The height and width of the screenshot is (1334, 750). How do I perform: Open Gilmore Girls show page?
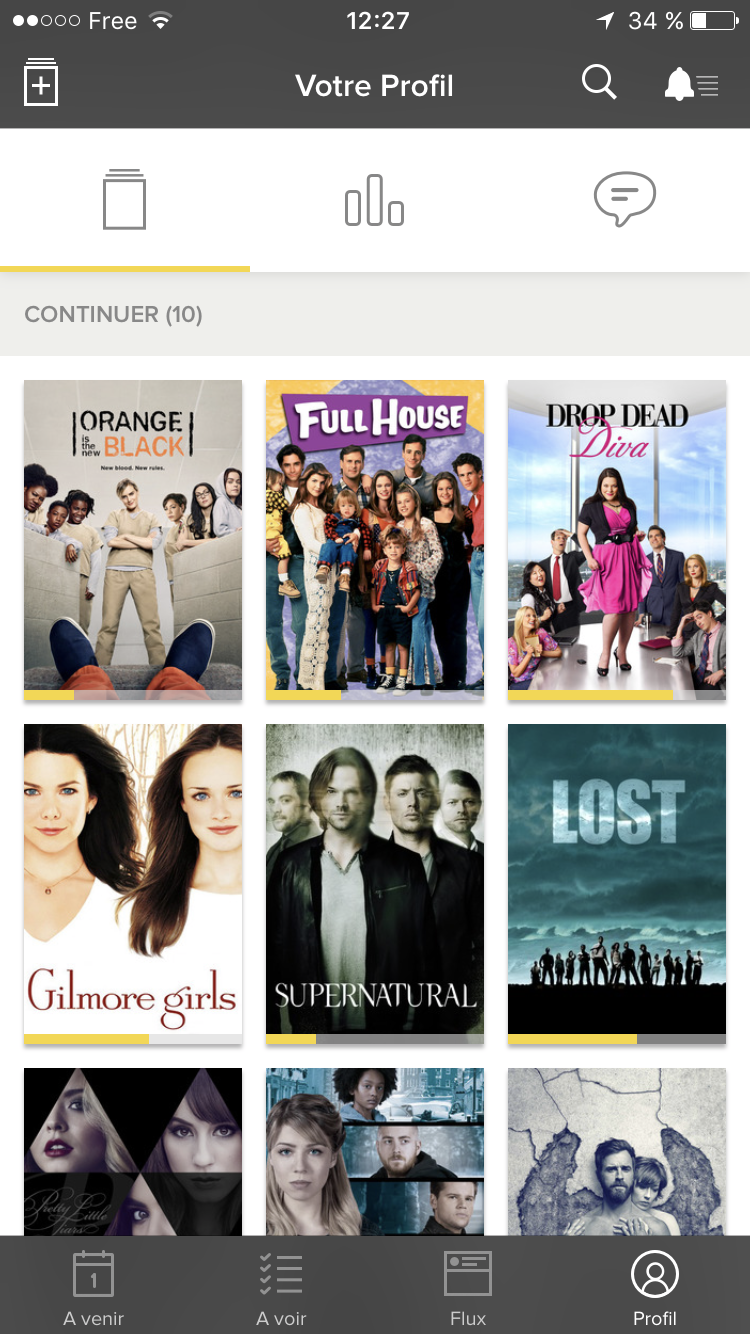pos(133,882)
